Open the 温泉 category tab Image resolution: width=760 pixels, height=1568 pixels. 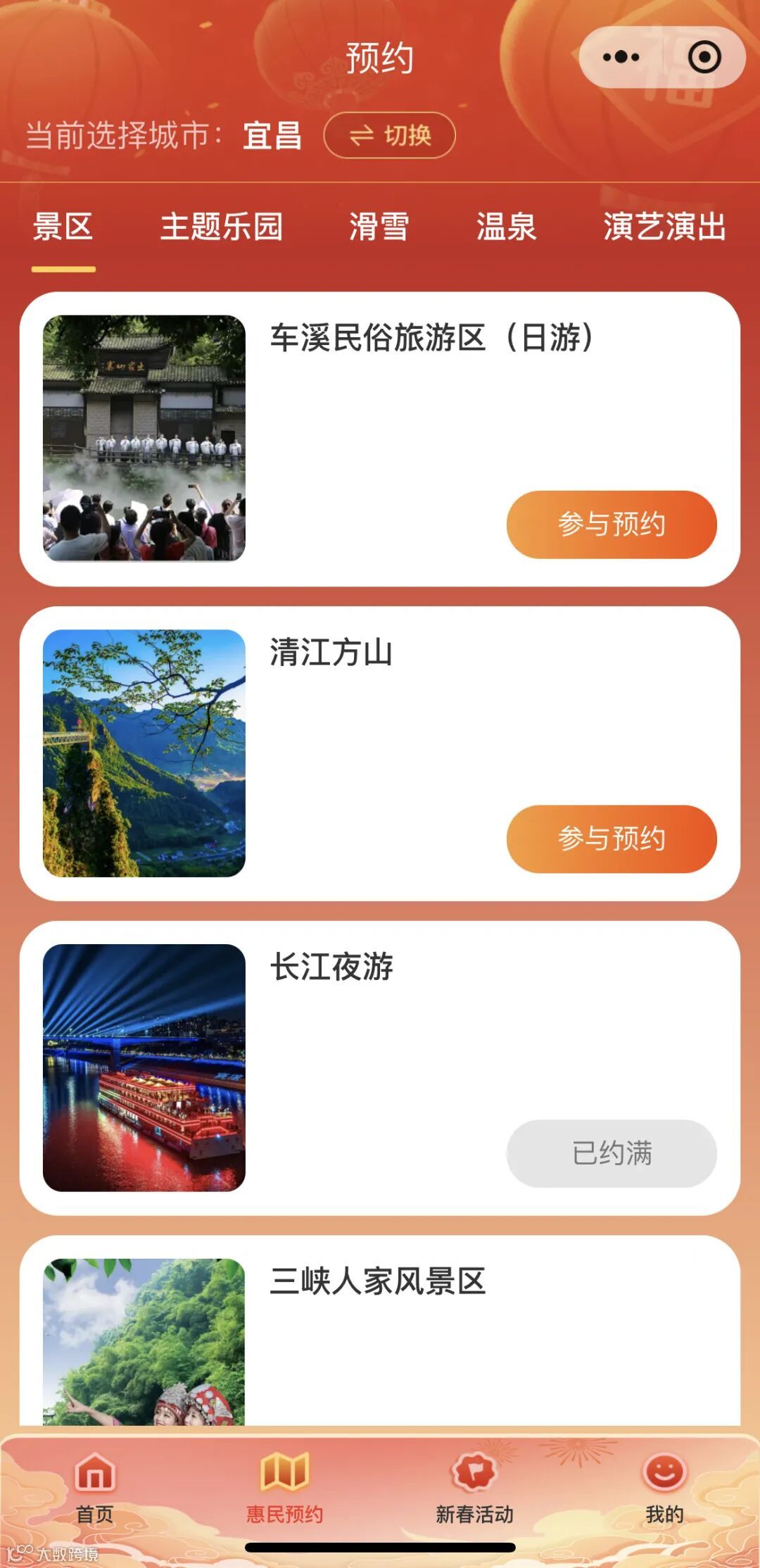[x=506, y=227]
